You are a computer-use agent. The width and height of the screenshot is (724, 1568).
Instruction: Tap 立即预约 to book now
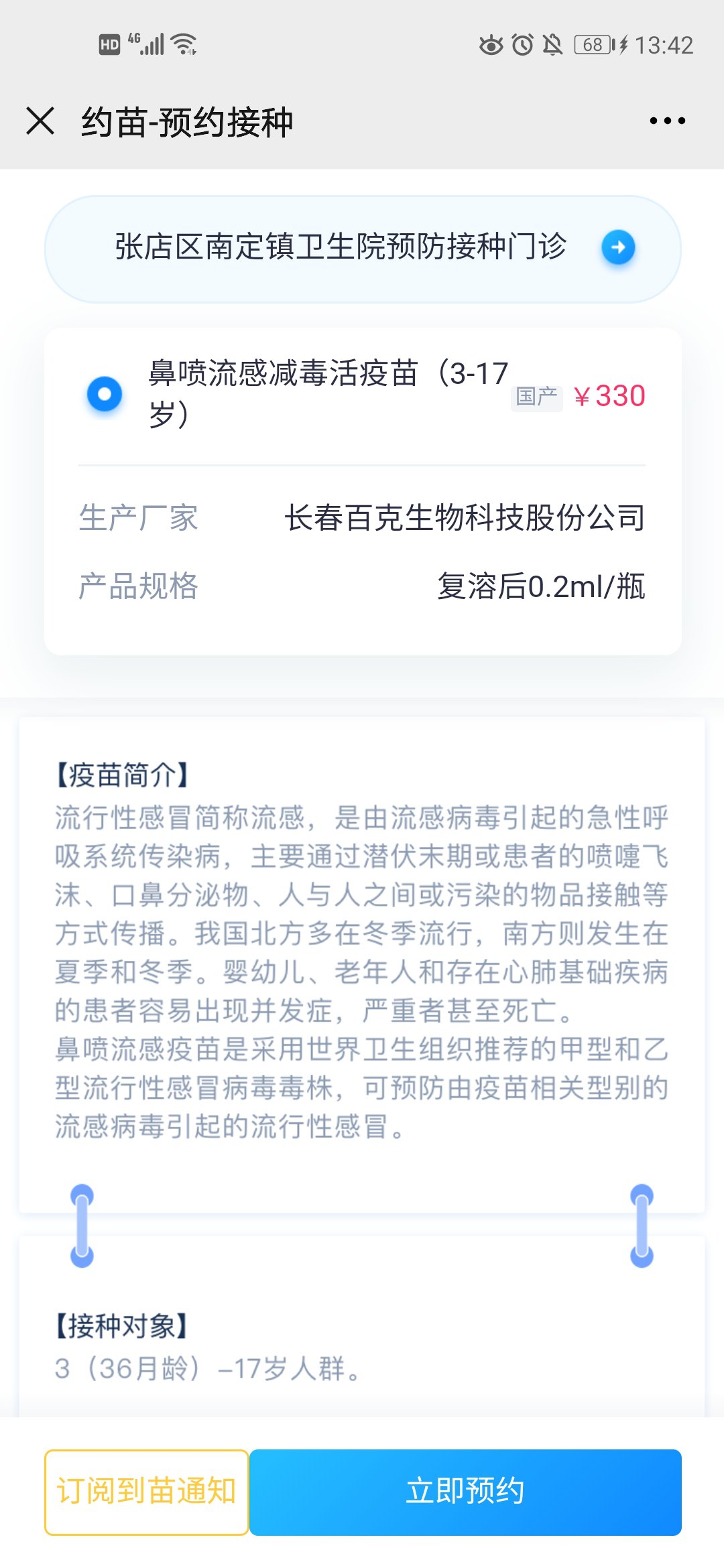click(x=465, y=1492)
